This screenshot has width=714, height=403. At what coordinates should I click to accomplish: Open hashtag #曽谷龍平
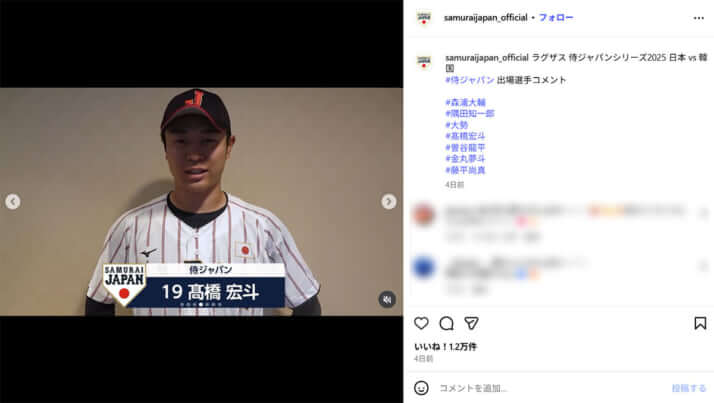[467, 147]
